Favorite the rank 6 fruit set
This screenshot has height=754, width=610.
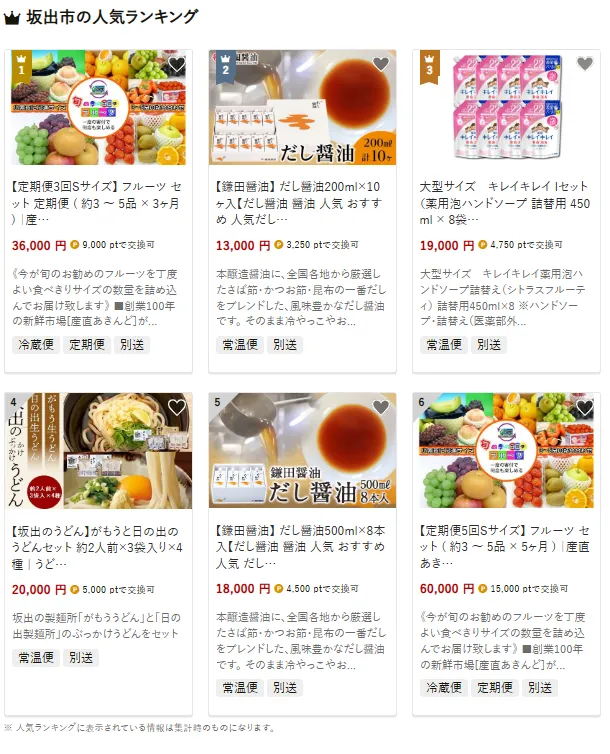585,408
